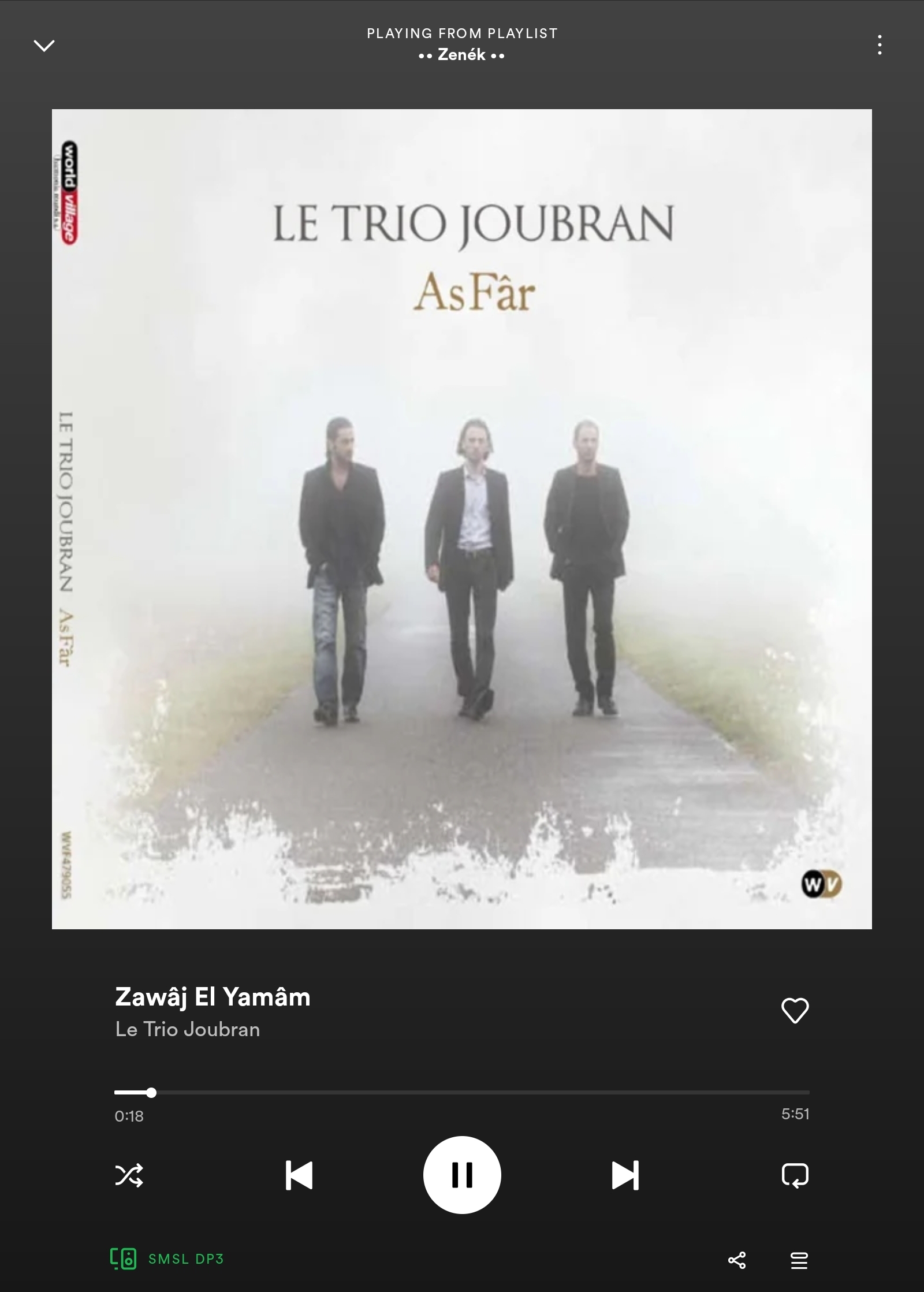
Task: Seek by tapping the progress bar
Action: (462, 1092)
